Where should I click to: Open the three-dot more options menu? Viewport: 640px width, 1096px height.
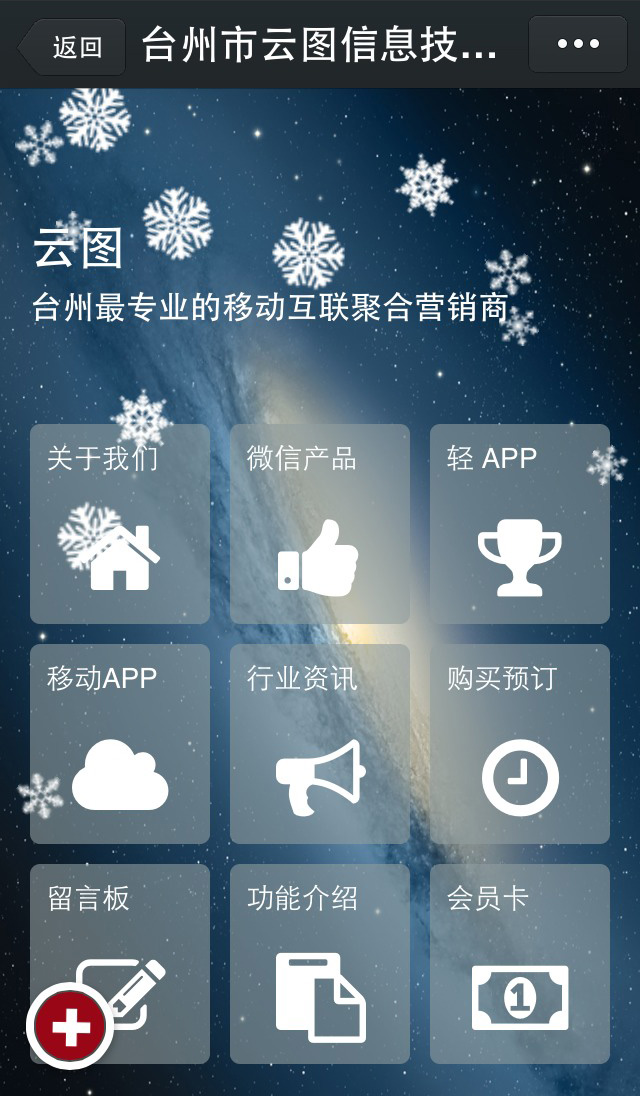point(578,44)
